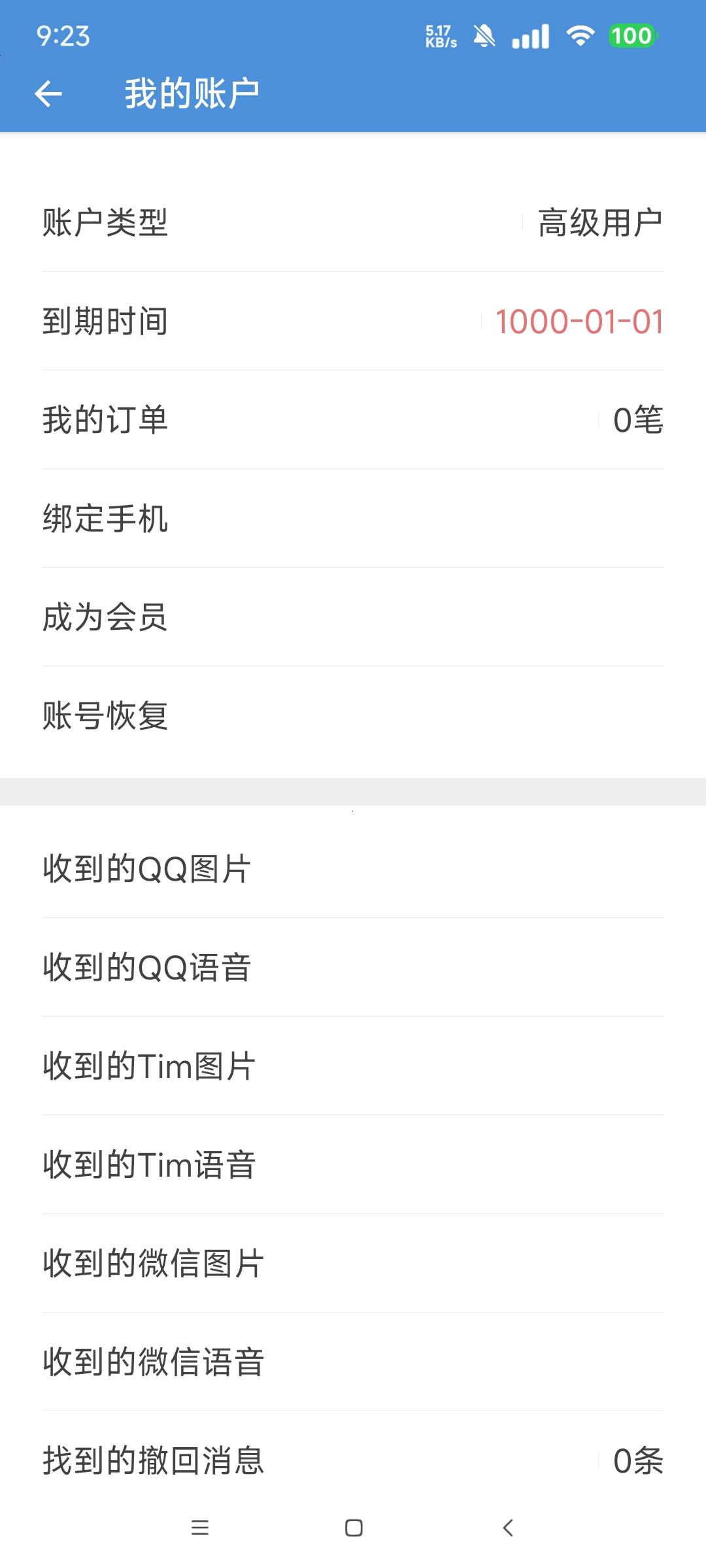Tap the system home button
Image resolution: width=706 pixels, height=1568 pixels.
tap(354, 1527)
